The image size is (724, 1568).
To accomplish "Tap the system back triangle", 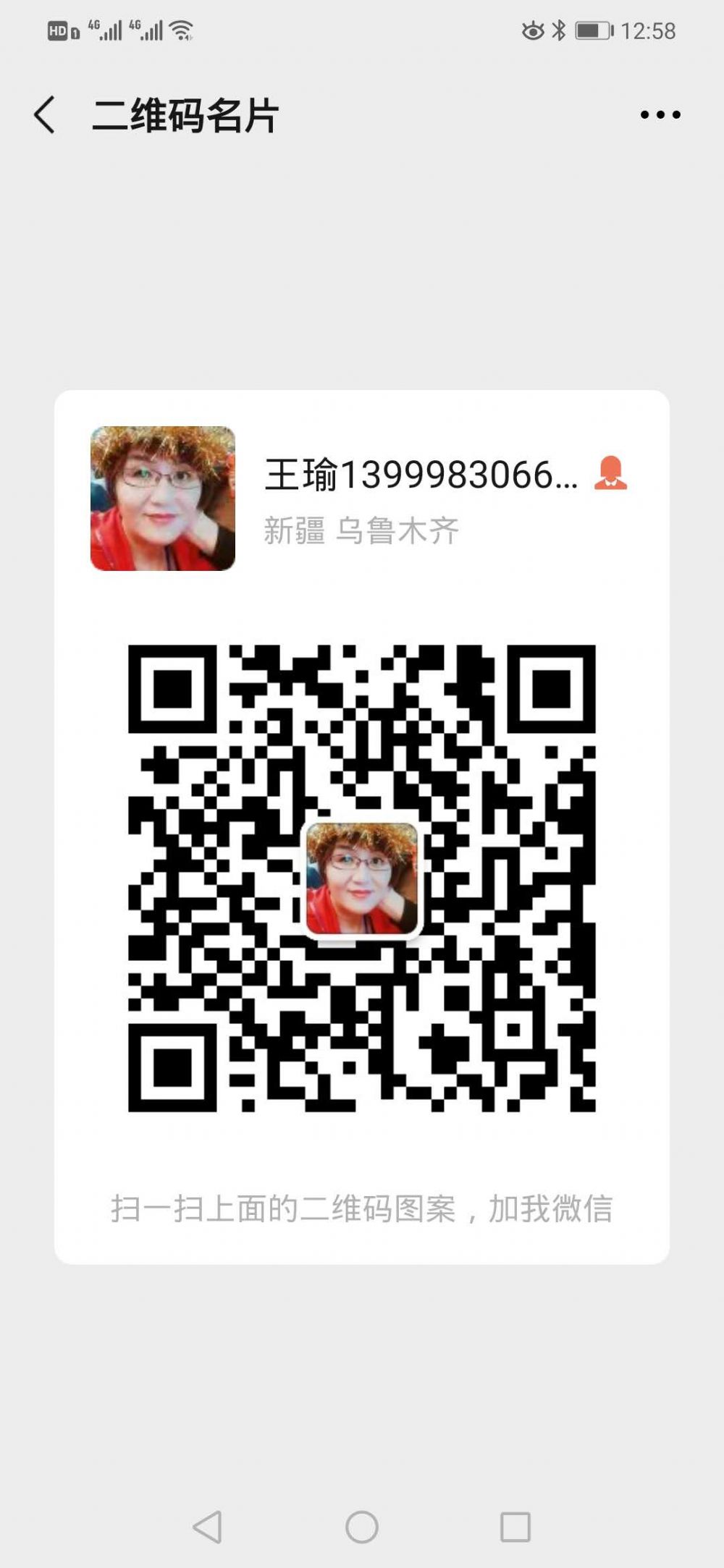I will 208,1527.
